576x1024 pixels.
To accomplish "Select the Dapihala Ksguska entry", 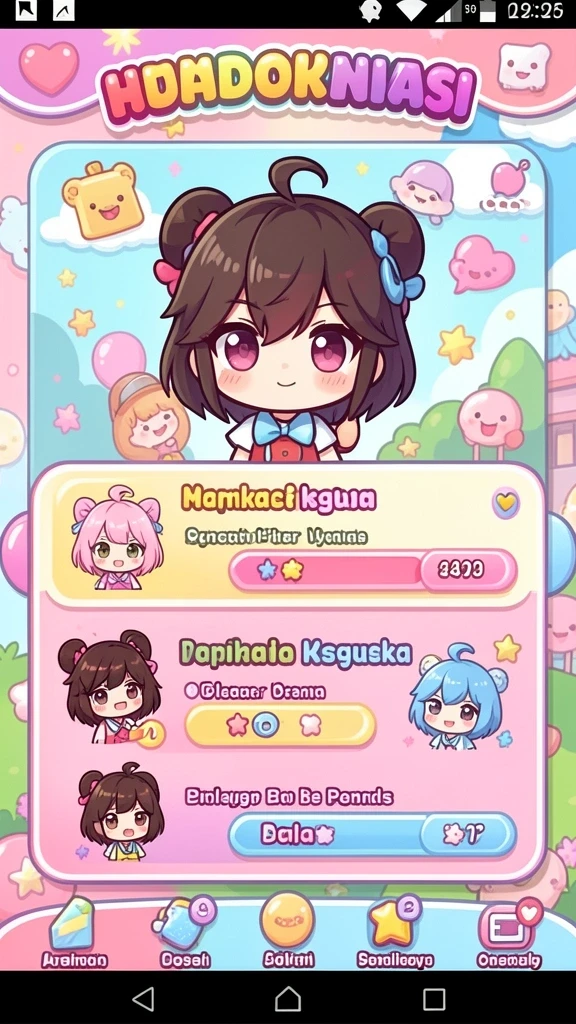I will (295, 652).
